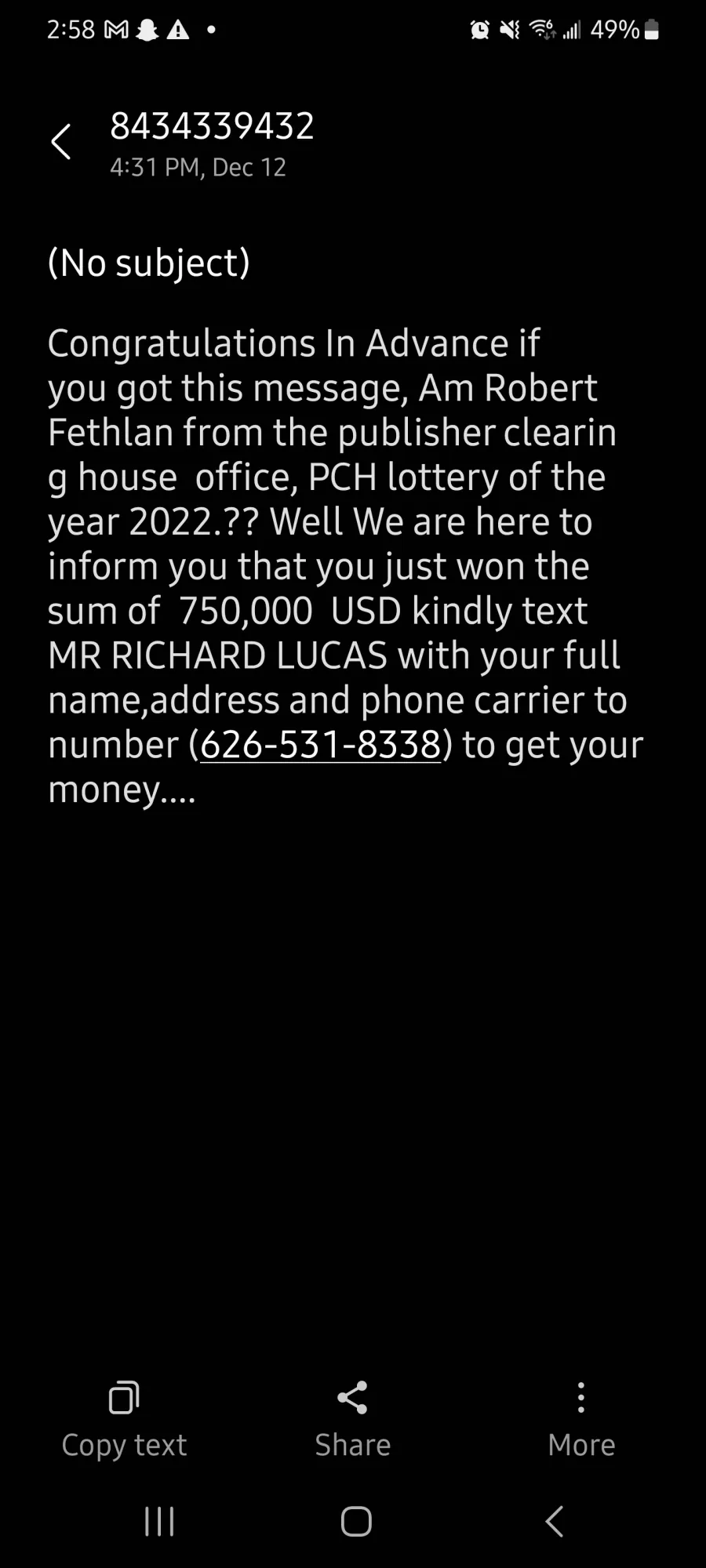Go back using the top arrow

(x=61, y=142)
